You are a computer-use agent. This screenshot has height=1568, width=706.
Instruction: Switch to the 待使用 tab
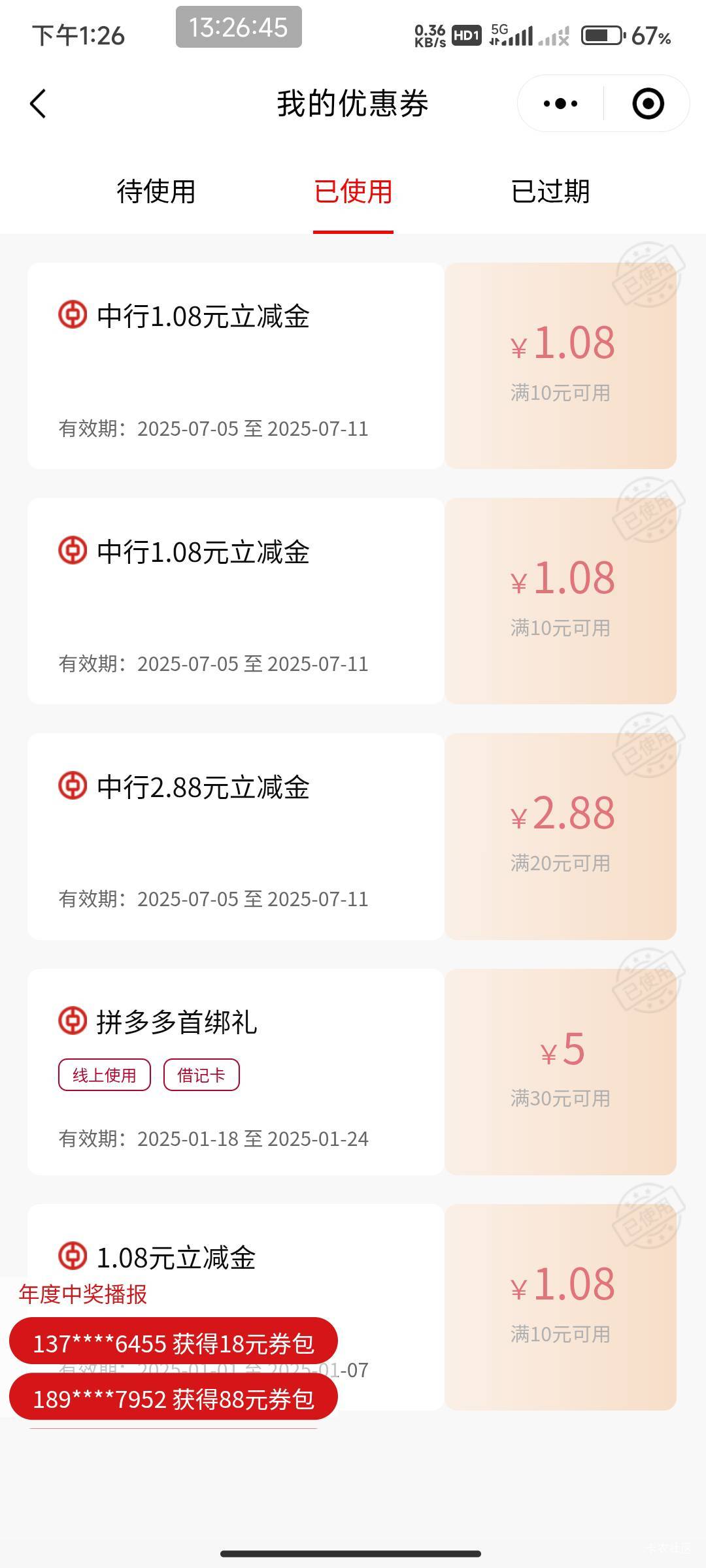(x=156, y=191)
